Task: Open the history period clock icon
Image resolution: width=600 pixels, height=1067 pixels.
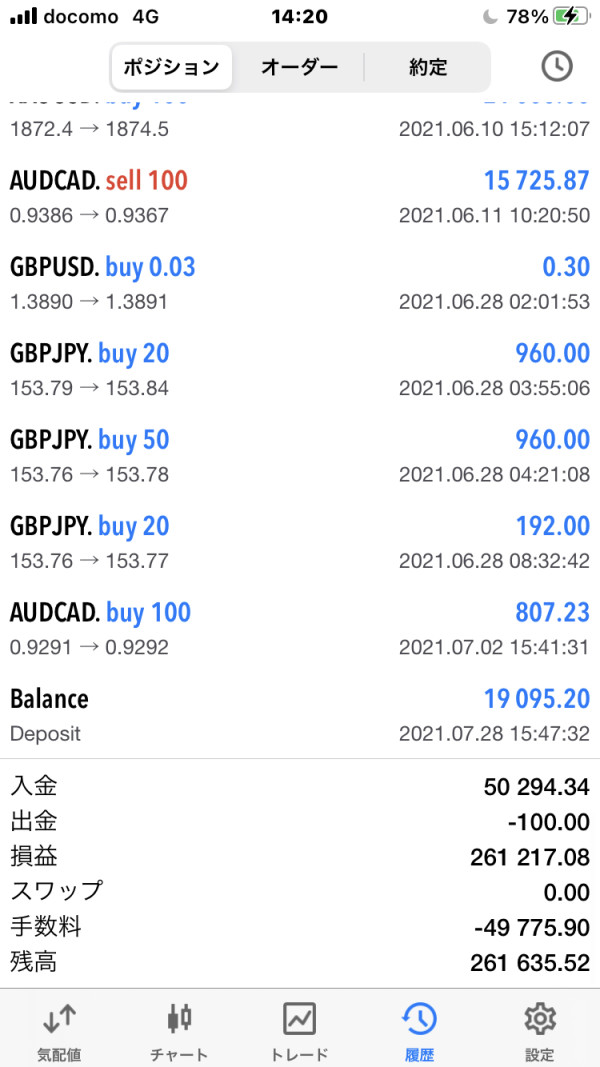Action: (x=556, y=67)
